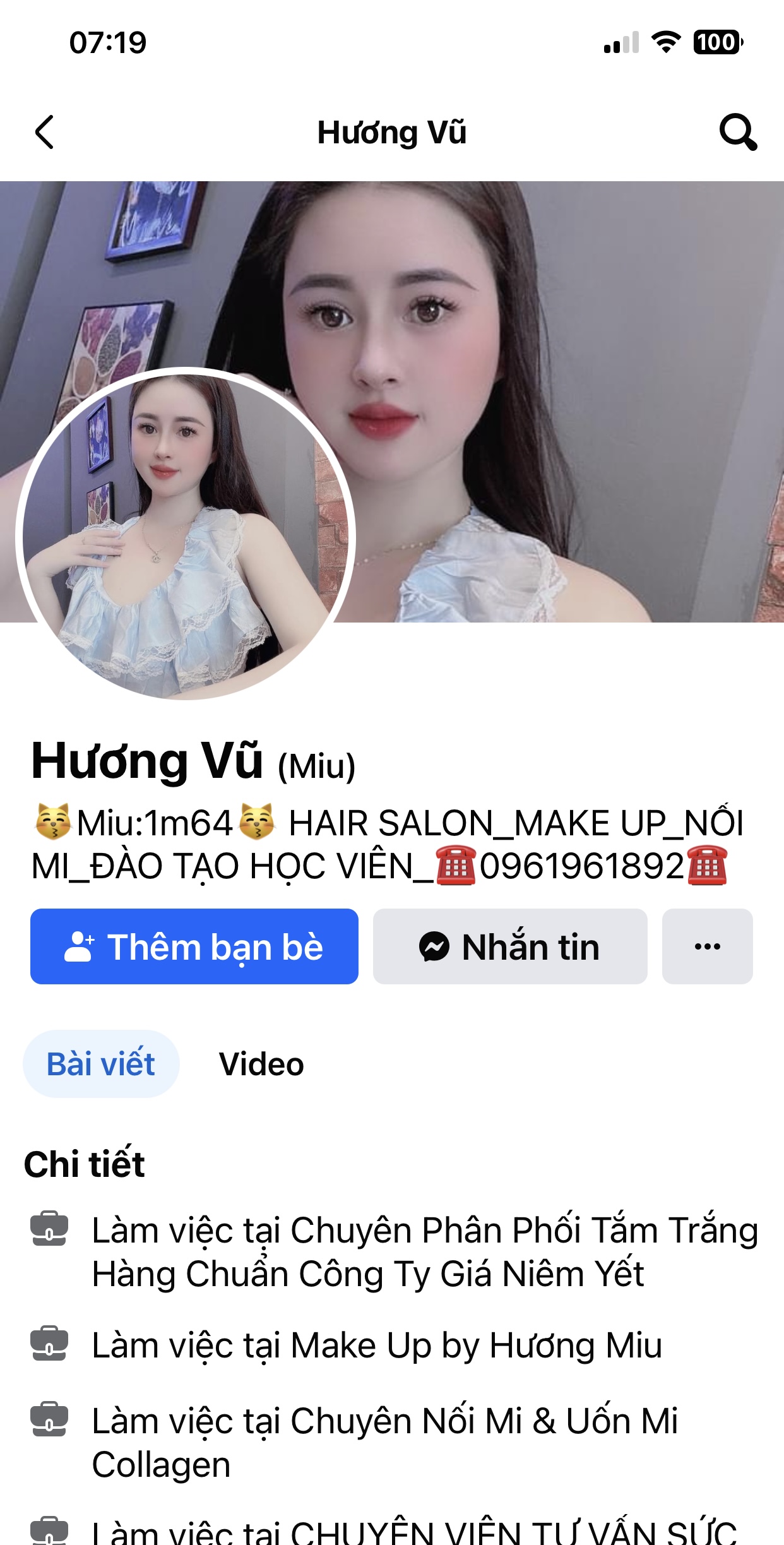
Task: Switch to the Video tab
Action: [261, 1065]
